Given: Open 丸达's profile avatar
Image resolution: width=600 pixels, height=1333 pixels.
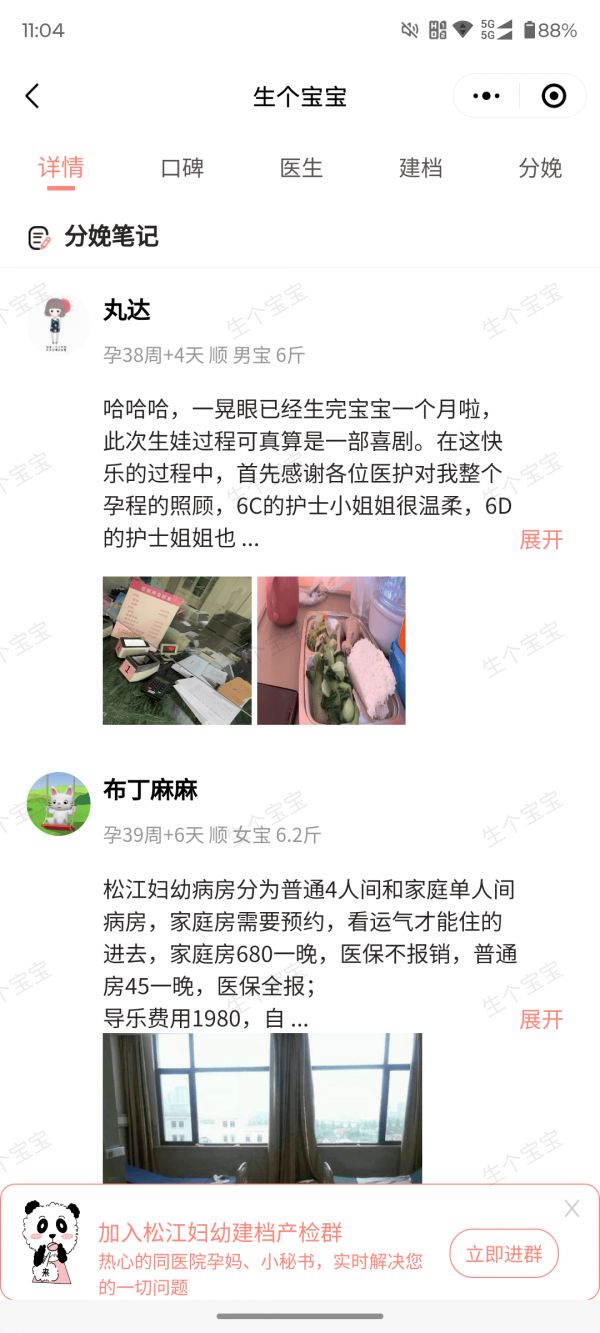Looking at the screenshot, I should pos(58,323).
